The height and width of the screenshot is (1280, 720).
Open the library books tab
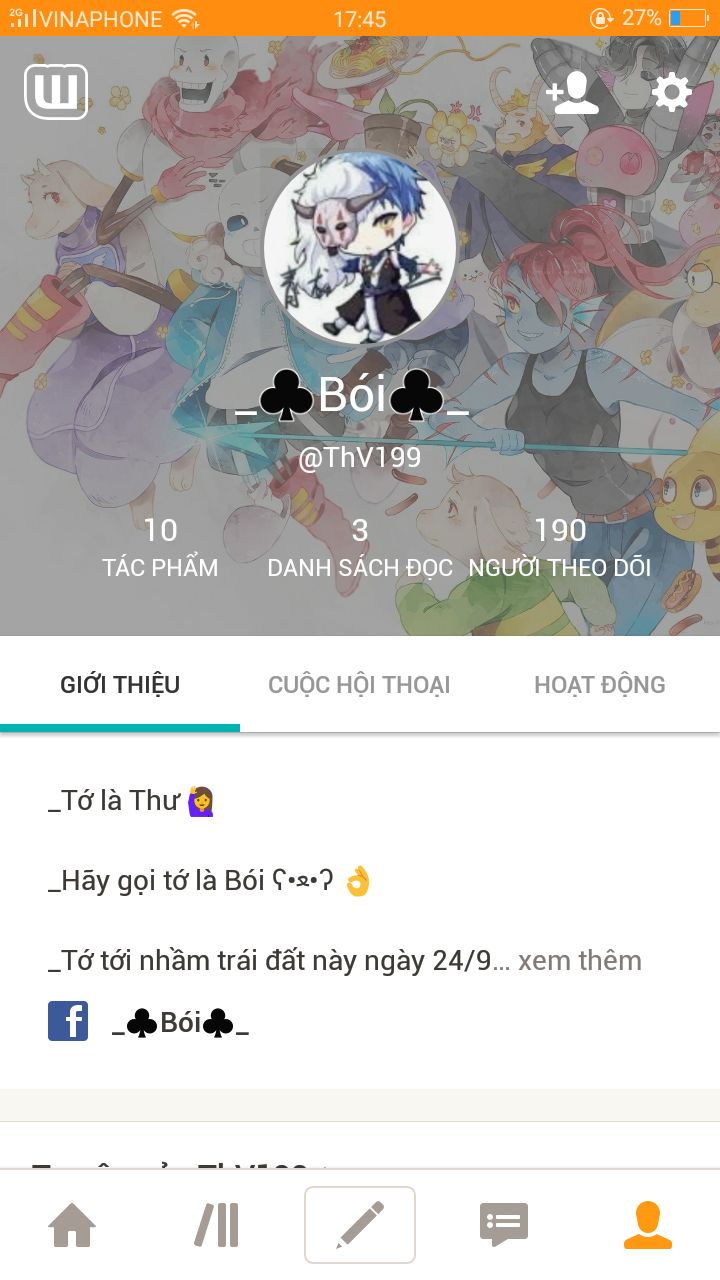pos(216,1225)
